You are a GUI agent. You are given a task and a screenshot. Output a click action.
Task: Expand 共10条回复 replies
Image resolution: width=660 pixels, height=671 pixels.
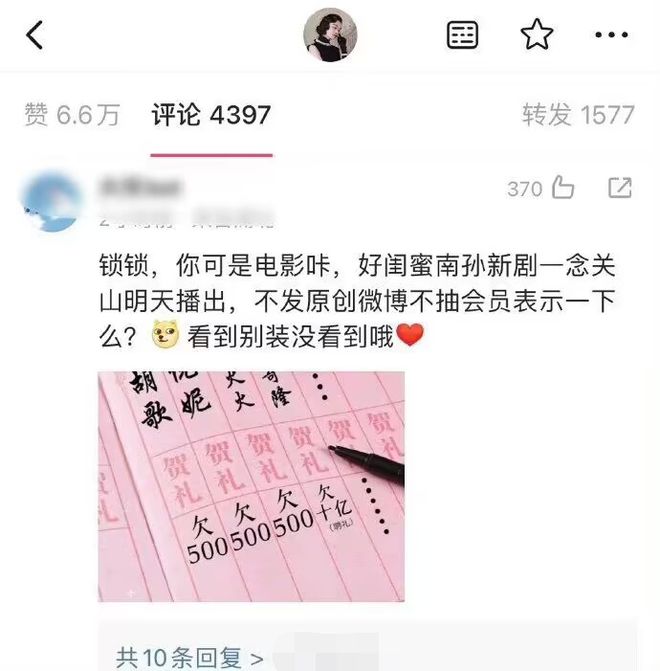190,657
